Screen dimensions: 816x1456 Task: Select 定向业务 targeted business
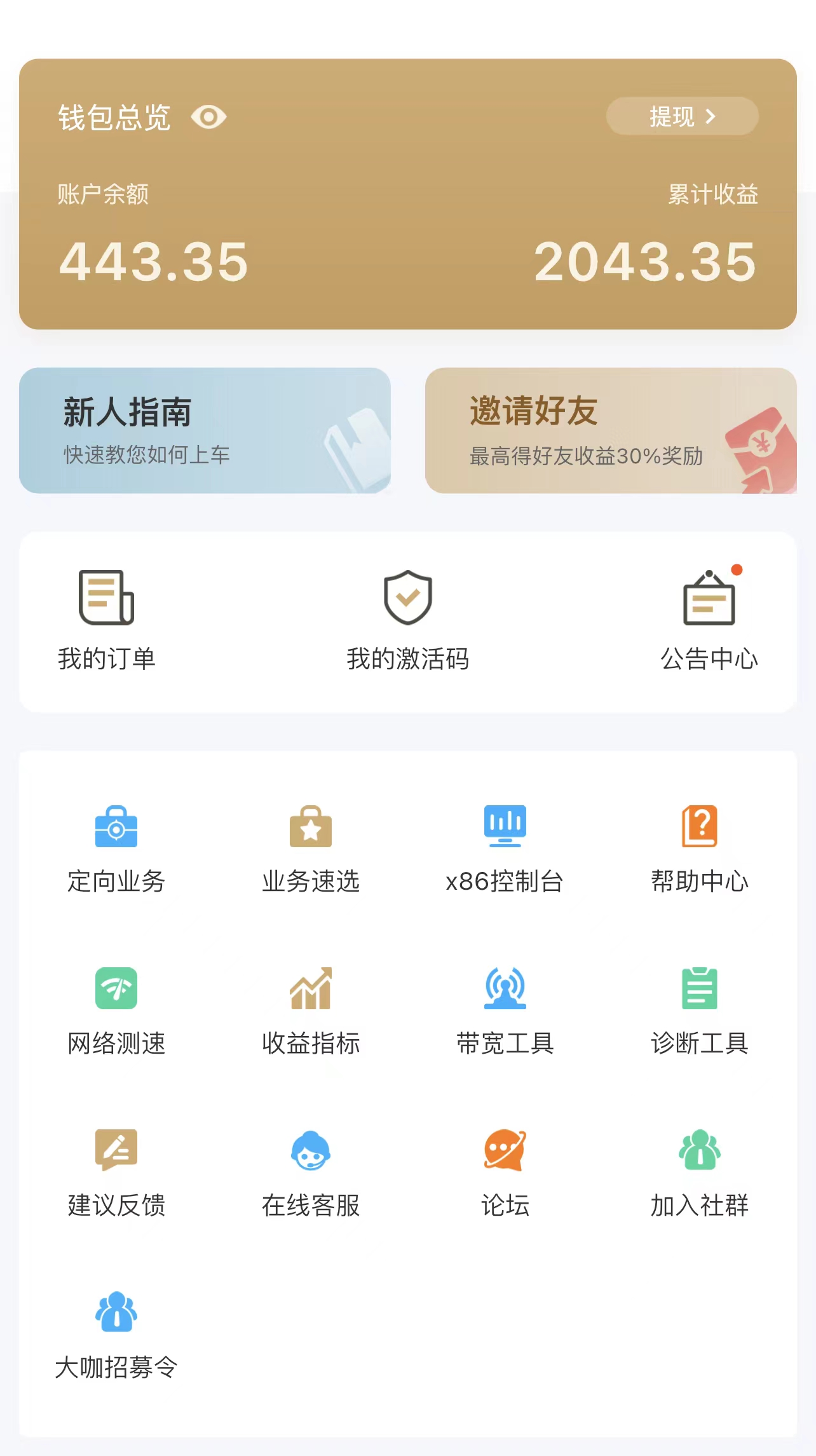pyautogui.click(x=116, y=848)
